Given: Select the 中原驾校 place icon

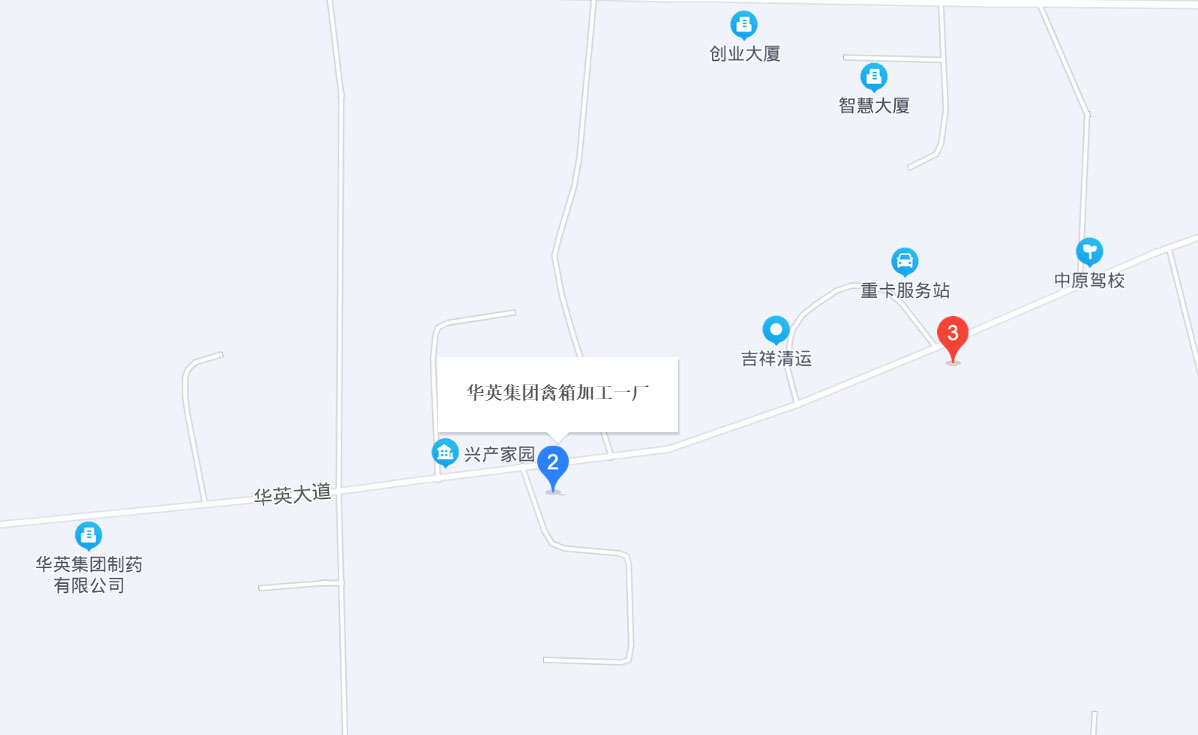Looking at the screenshot, I should coord(1089,251).
